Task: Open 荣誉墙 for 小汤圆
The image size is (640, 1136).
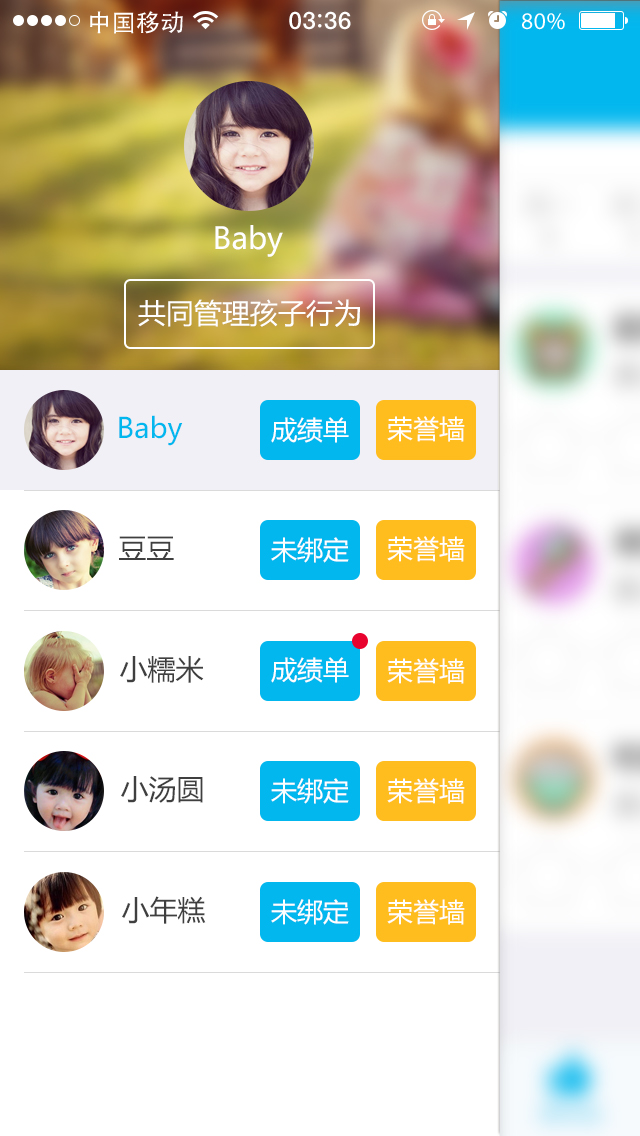Action: [x=426, y=791]
